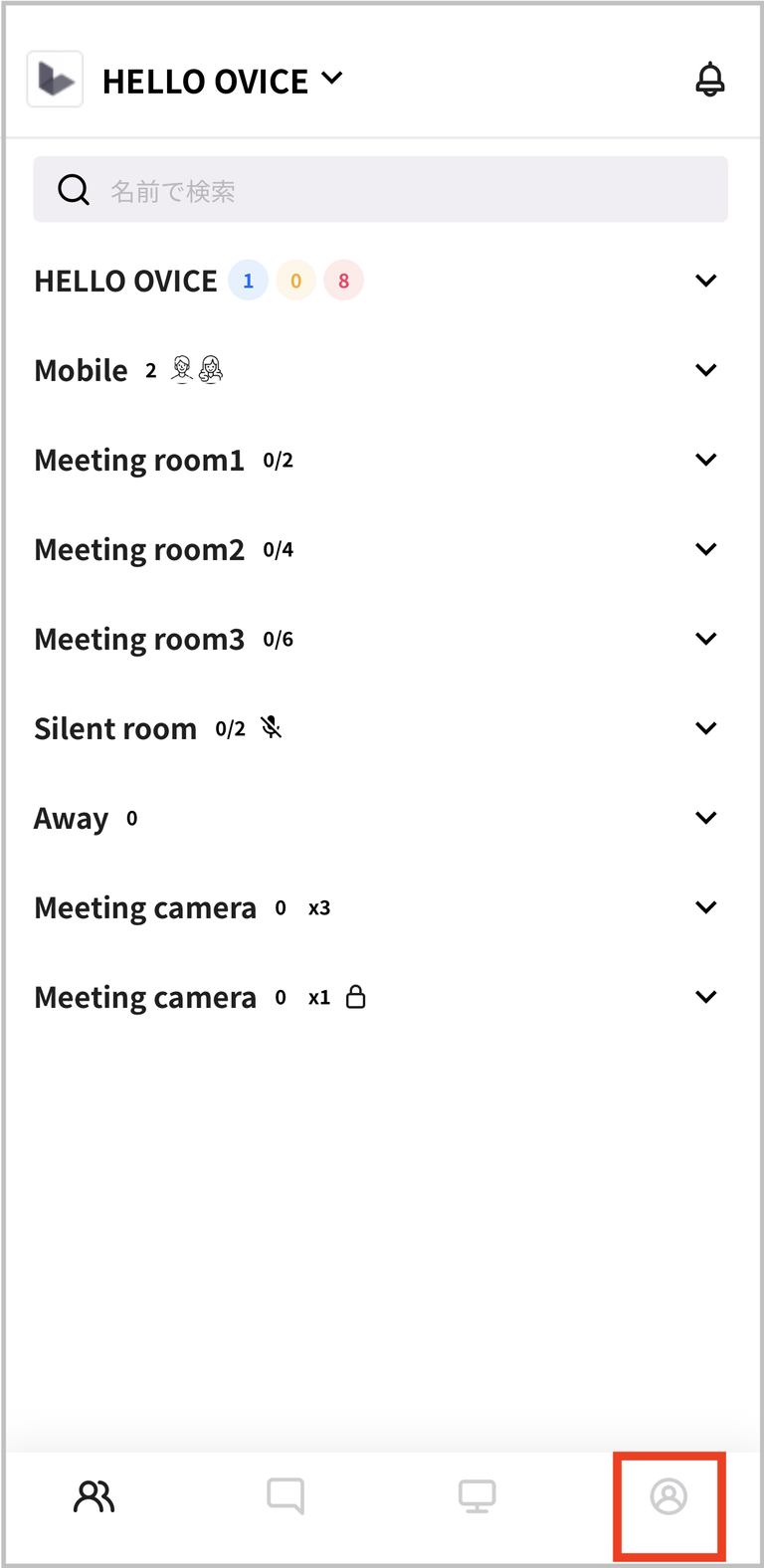Viewport: 764px width, 1568px height.
Task: Open the HELLO OVICE workspace dropdown
Action: (223, 81)
